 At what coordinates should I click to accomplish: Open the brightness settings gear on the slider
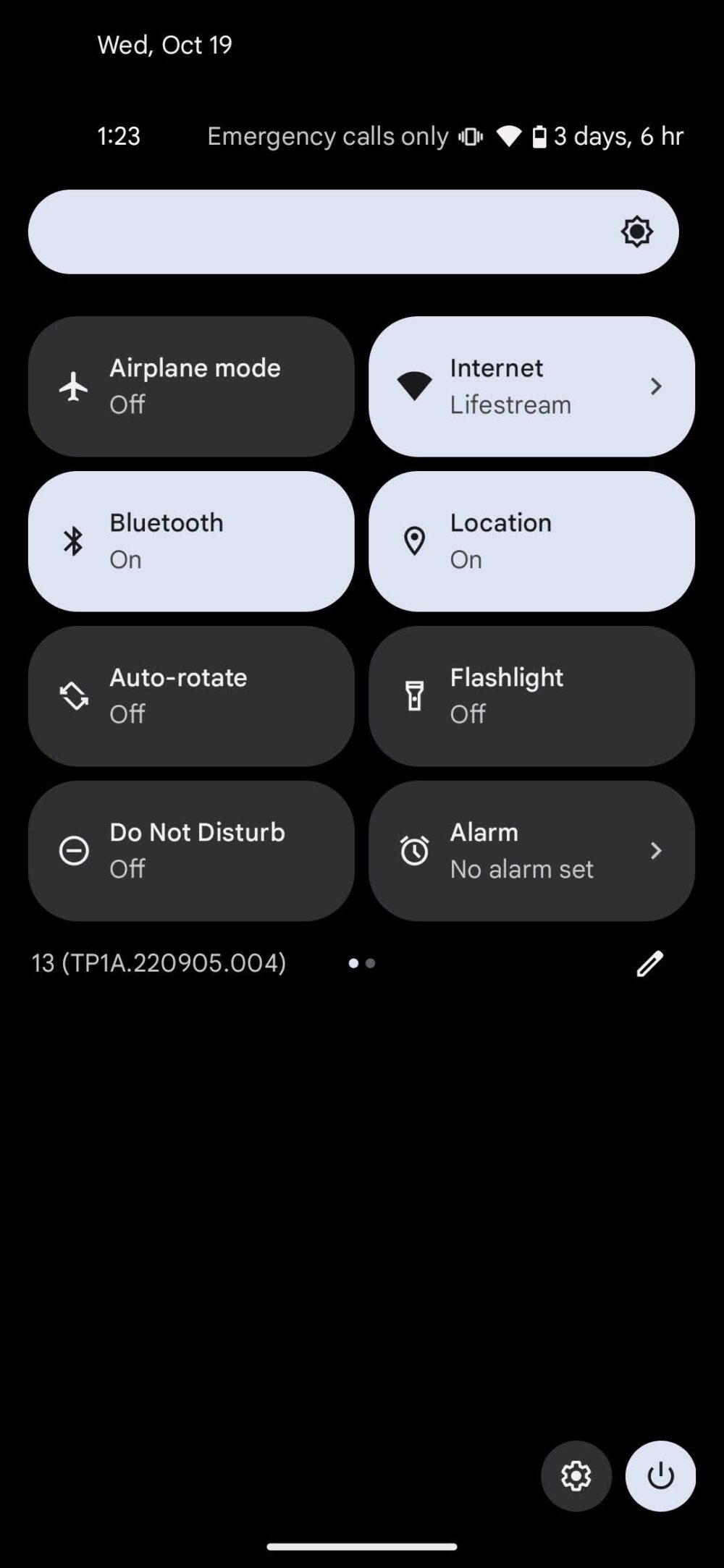(636, 232)
